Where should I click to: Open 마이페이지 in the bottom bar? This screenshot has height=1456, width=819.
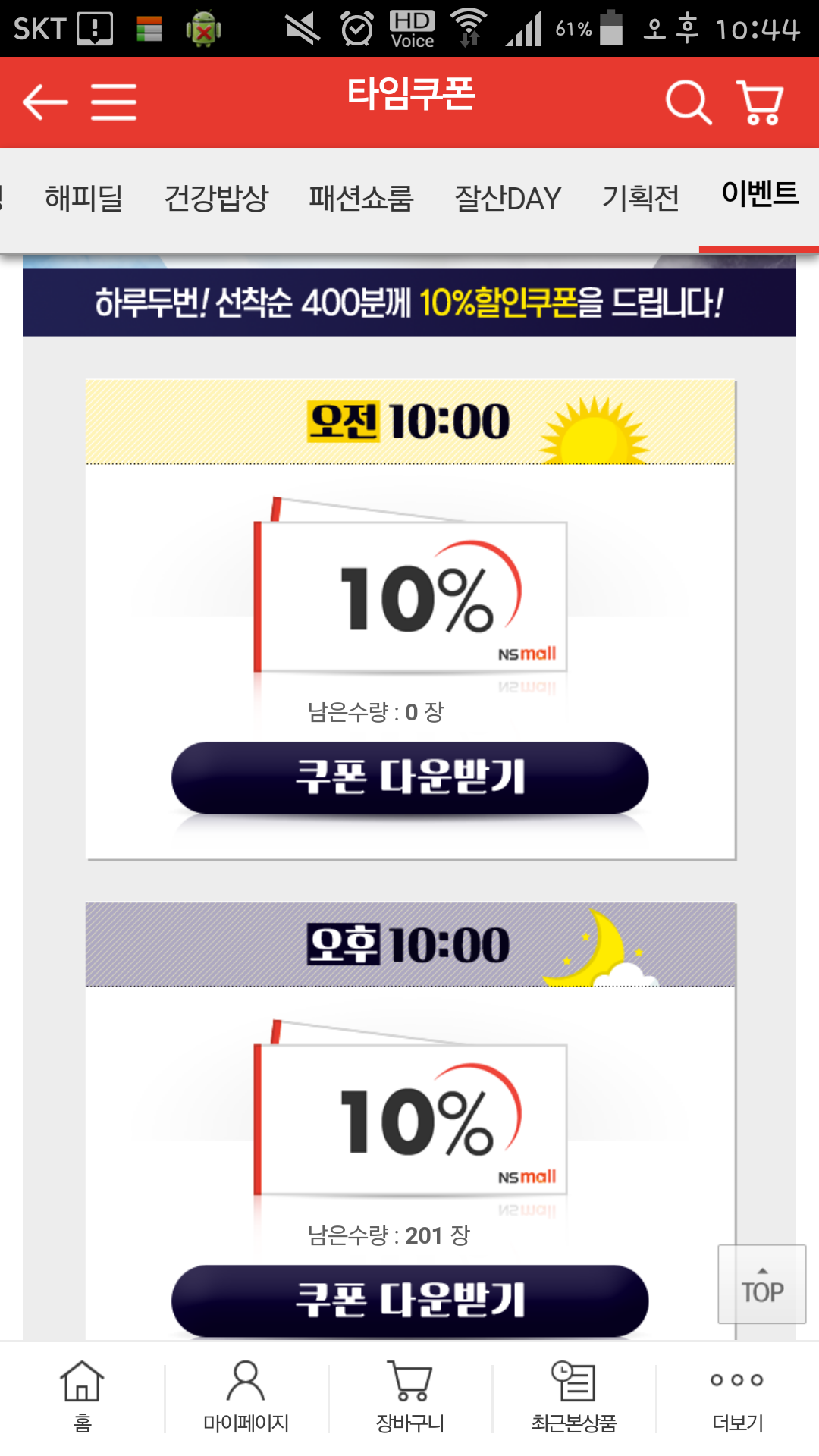point(246,1395)
